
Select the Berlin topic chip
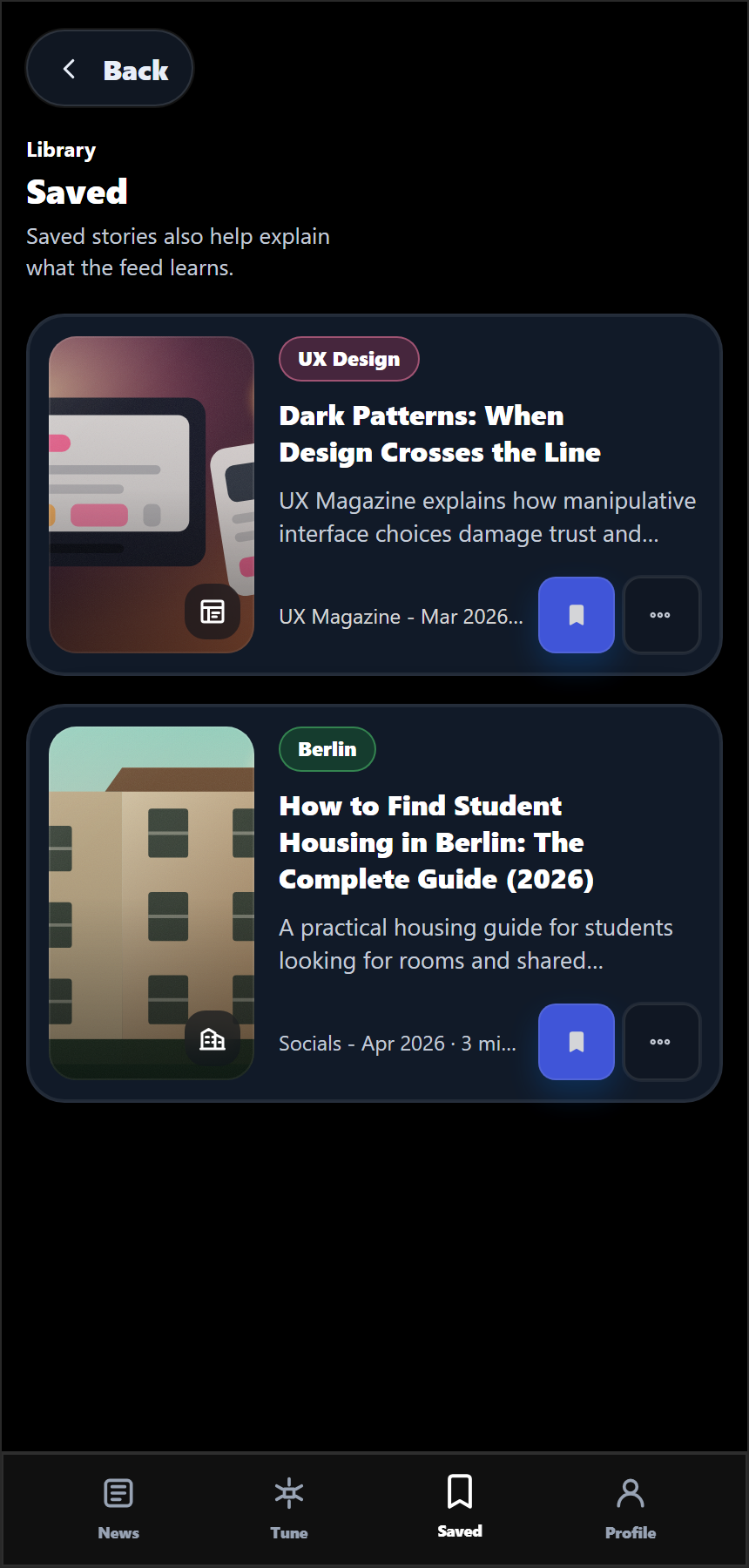tap(327, 749)
